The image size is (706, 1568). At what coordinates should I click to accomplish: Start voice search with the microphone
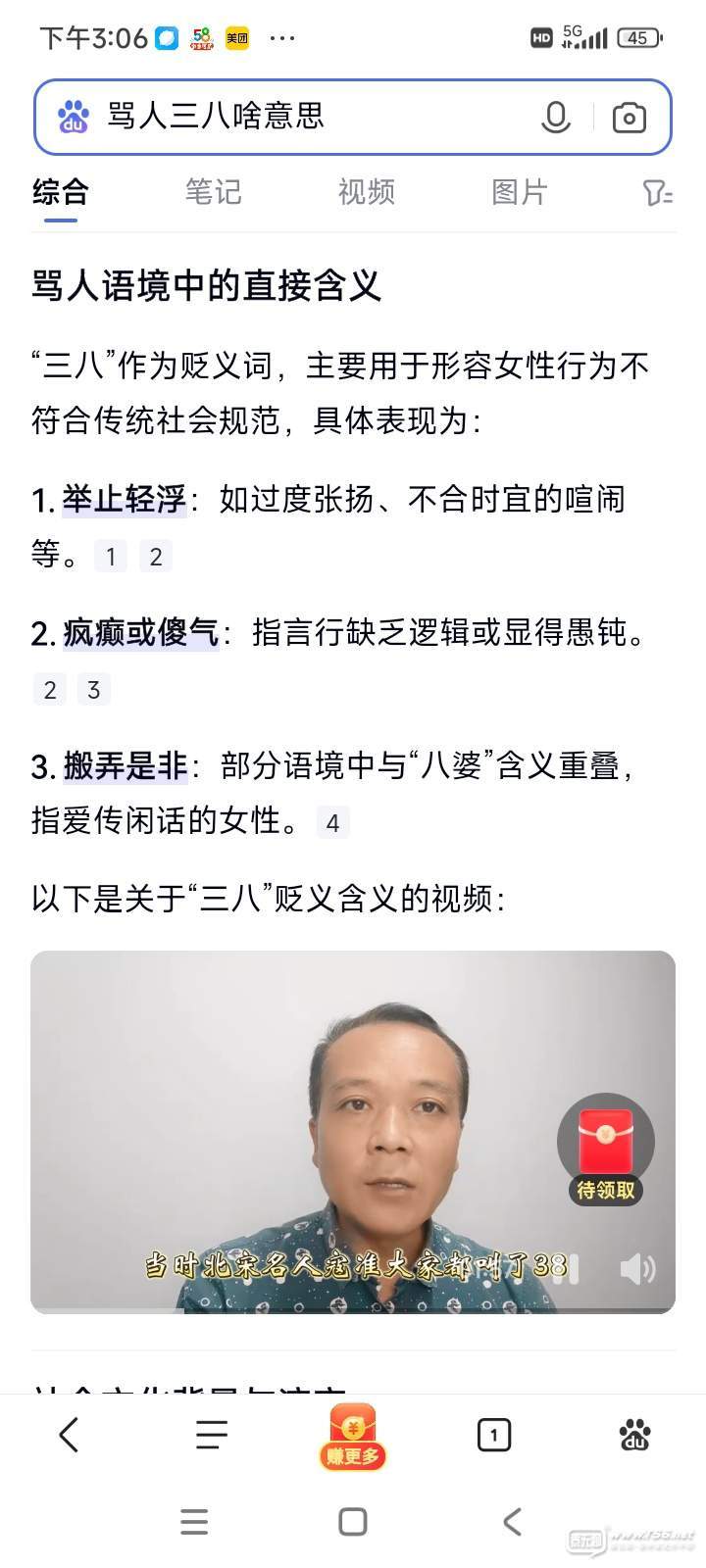coord(555,118)
